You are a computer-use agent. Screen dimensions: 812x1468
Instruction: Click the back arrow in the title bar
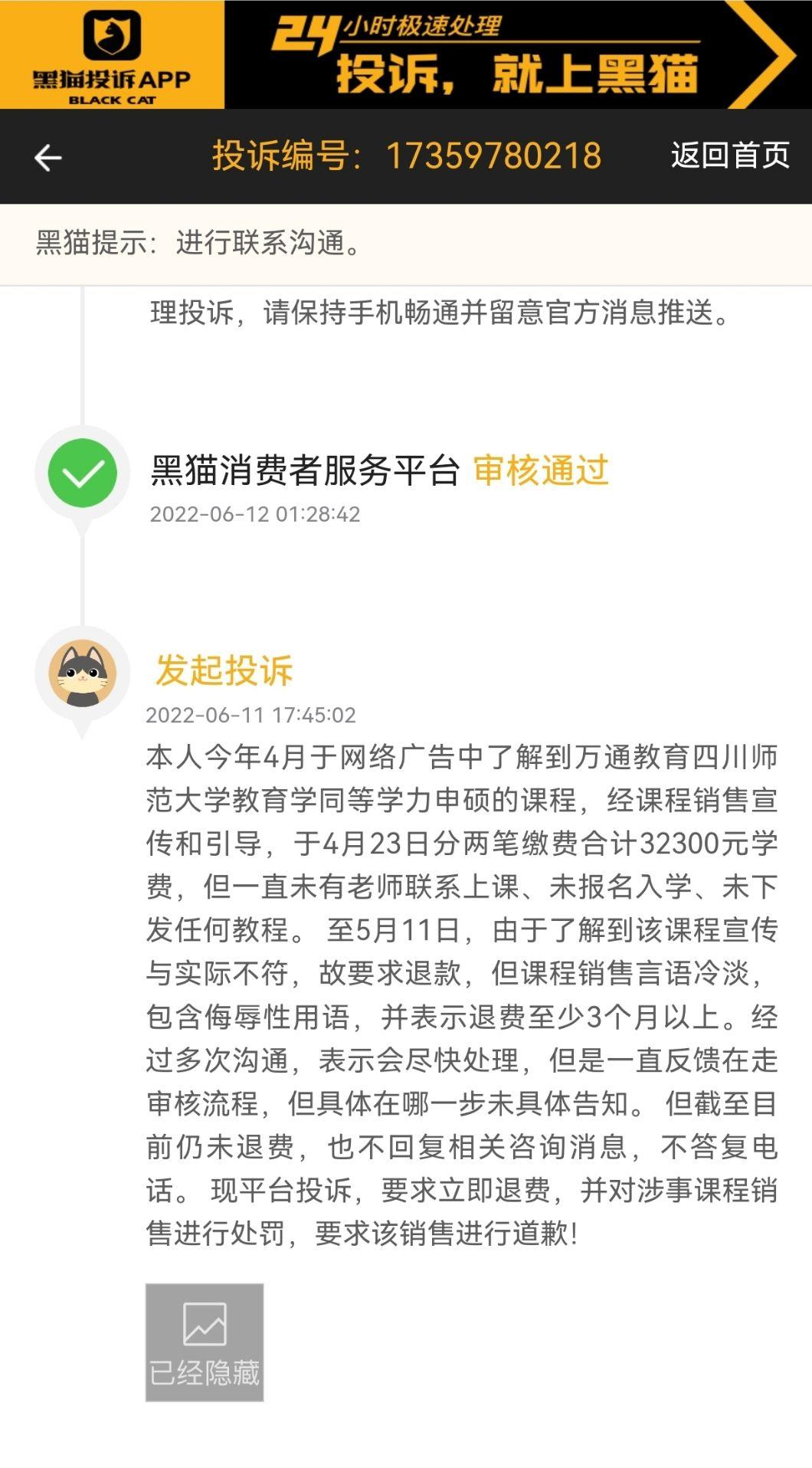[47, 156]
